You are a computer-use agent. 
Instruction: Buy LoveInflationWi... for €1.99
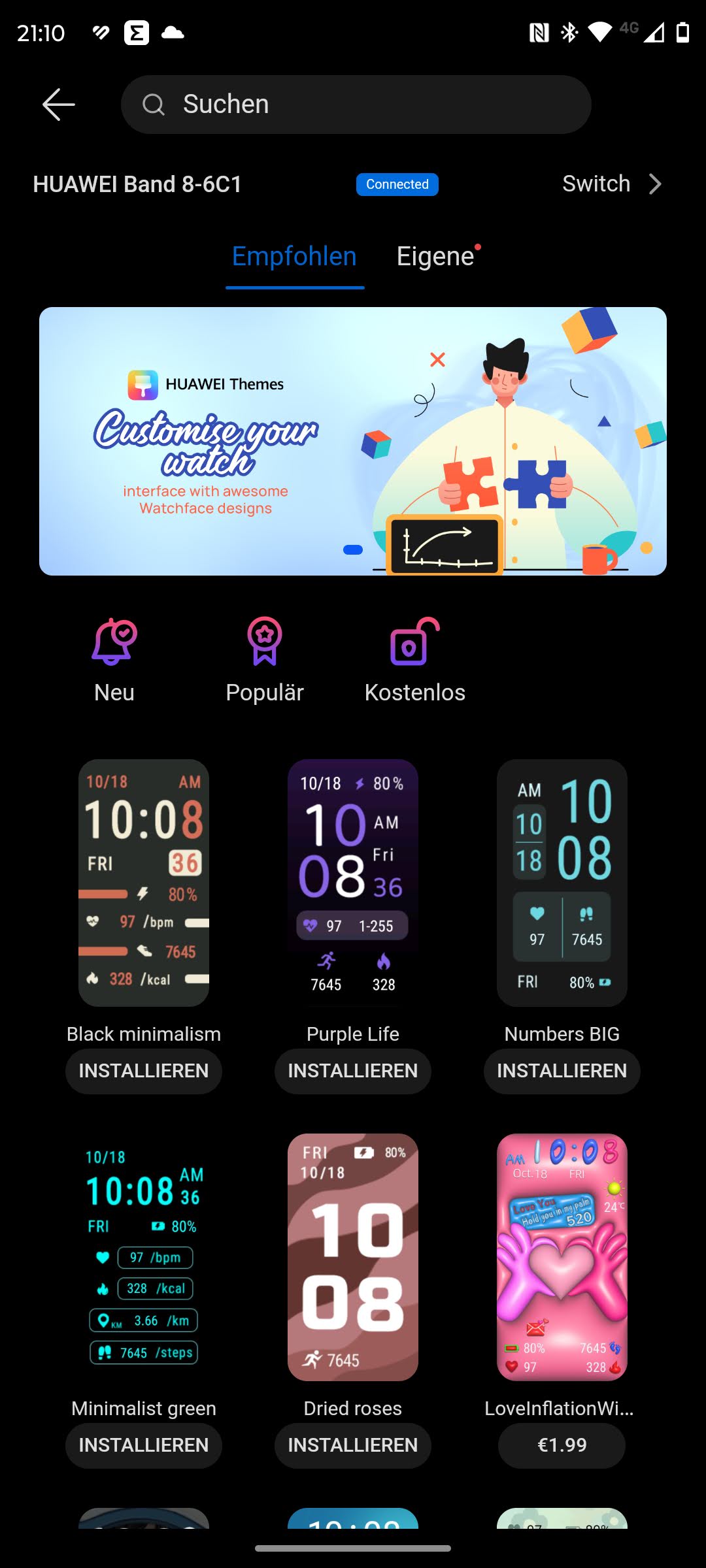(x=562, y=1445)
